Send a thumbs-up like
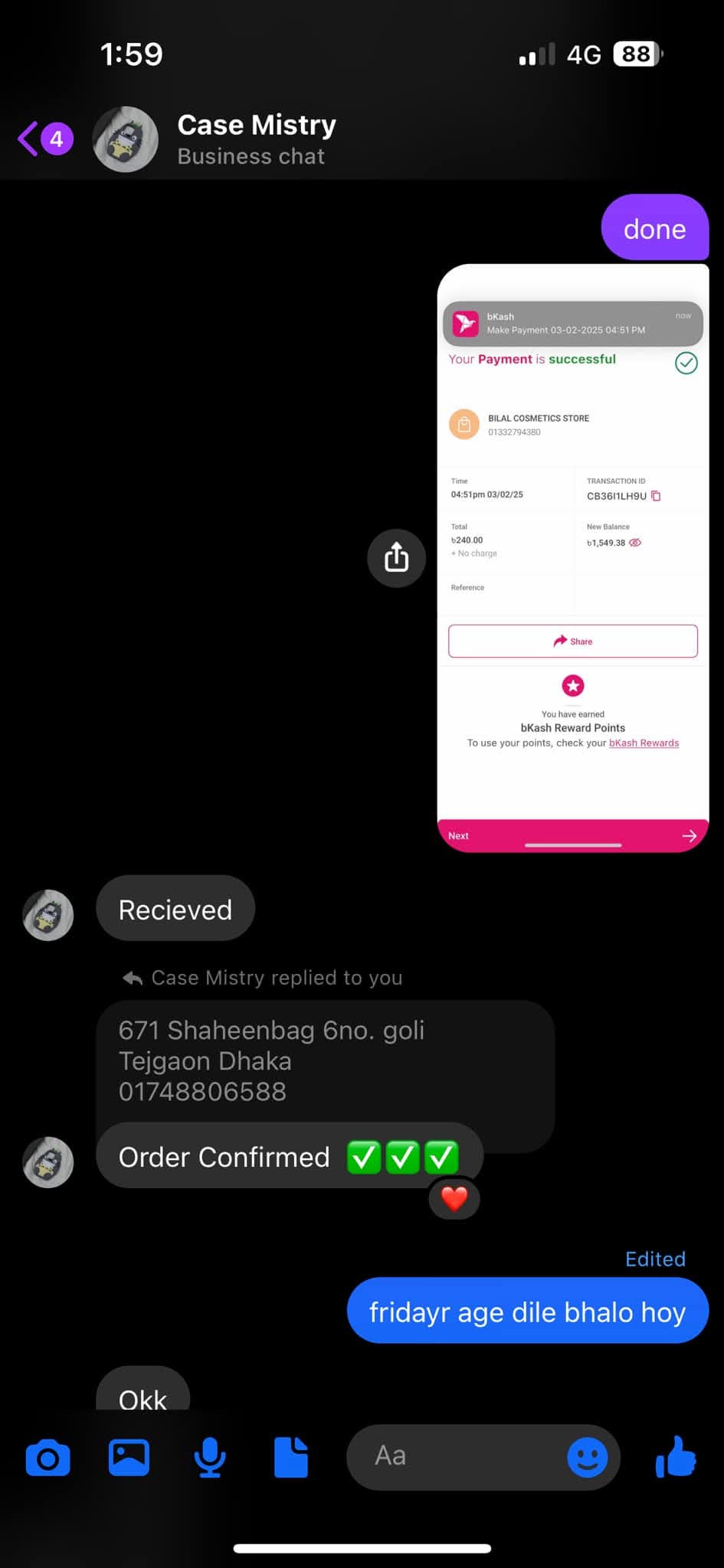This screenshot has width=724, height=1568. pyautogui.click(x=676, y=1456)
